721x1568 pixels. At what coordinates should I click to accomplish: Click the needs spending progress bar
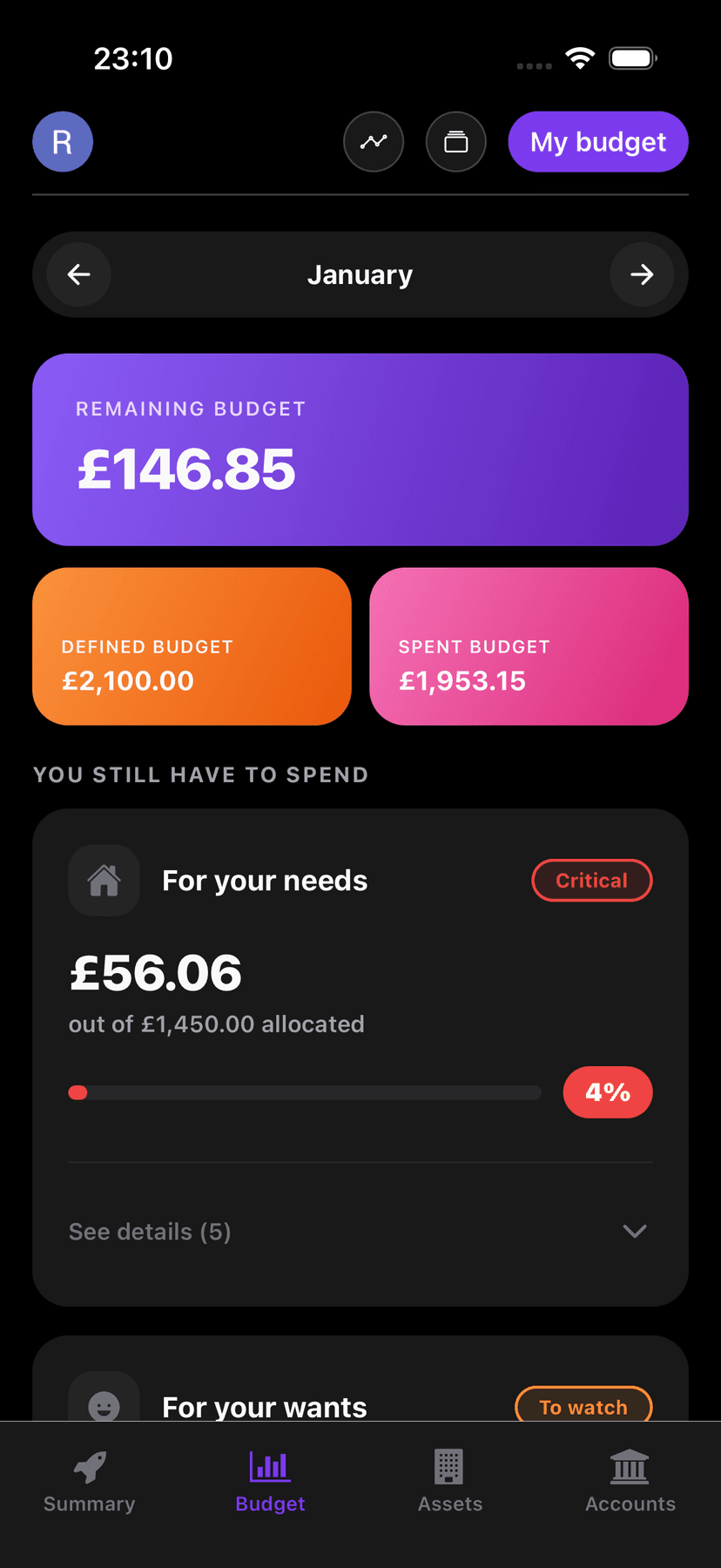(x=305, y=1092)
